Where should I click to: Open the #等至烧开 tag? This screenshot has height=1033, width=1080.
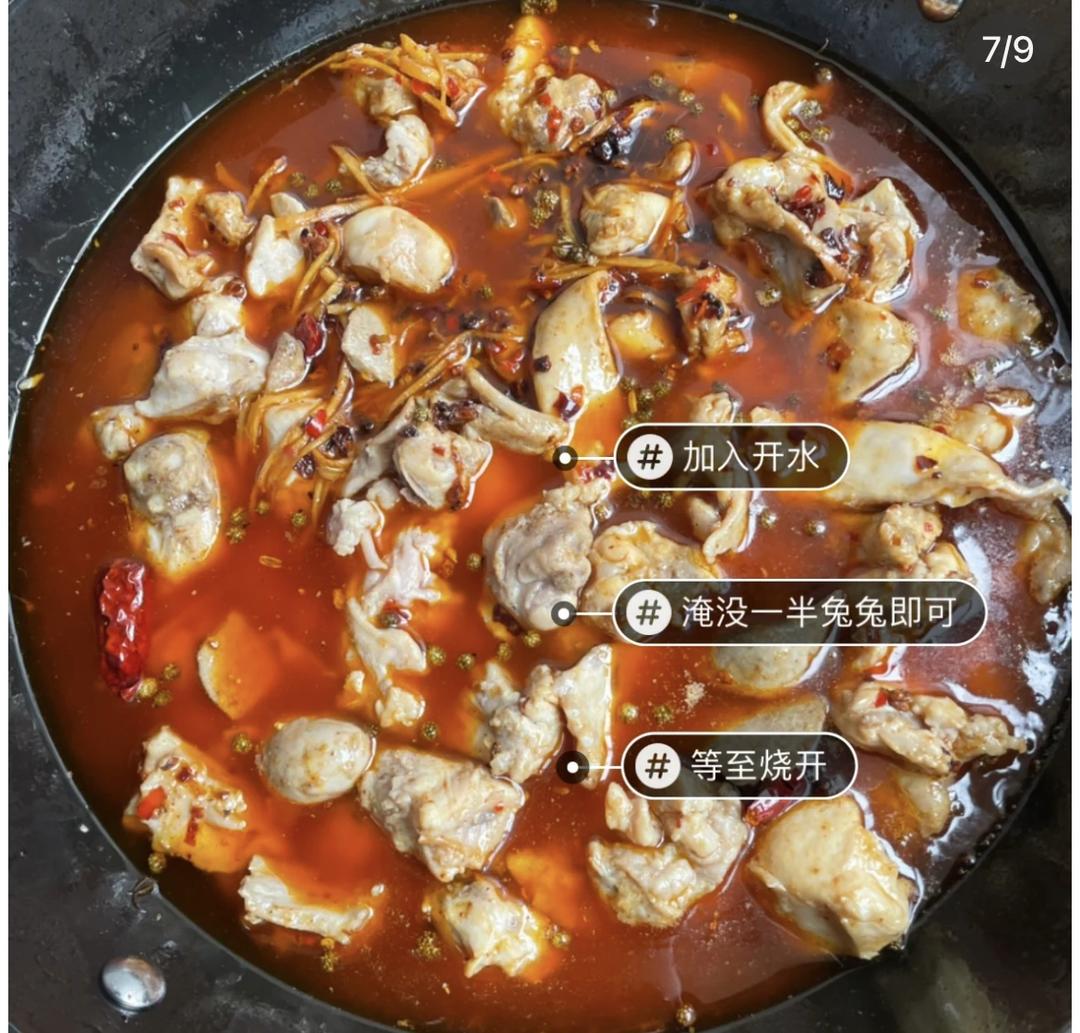(x=740, y=767)
